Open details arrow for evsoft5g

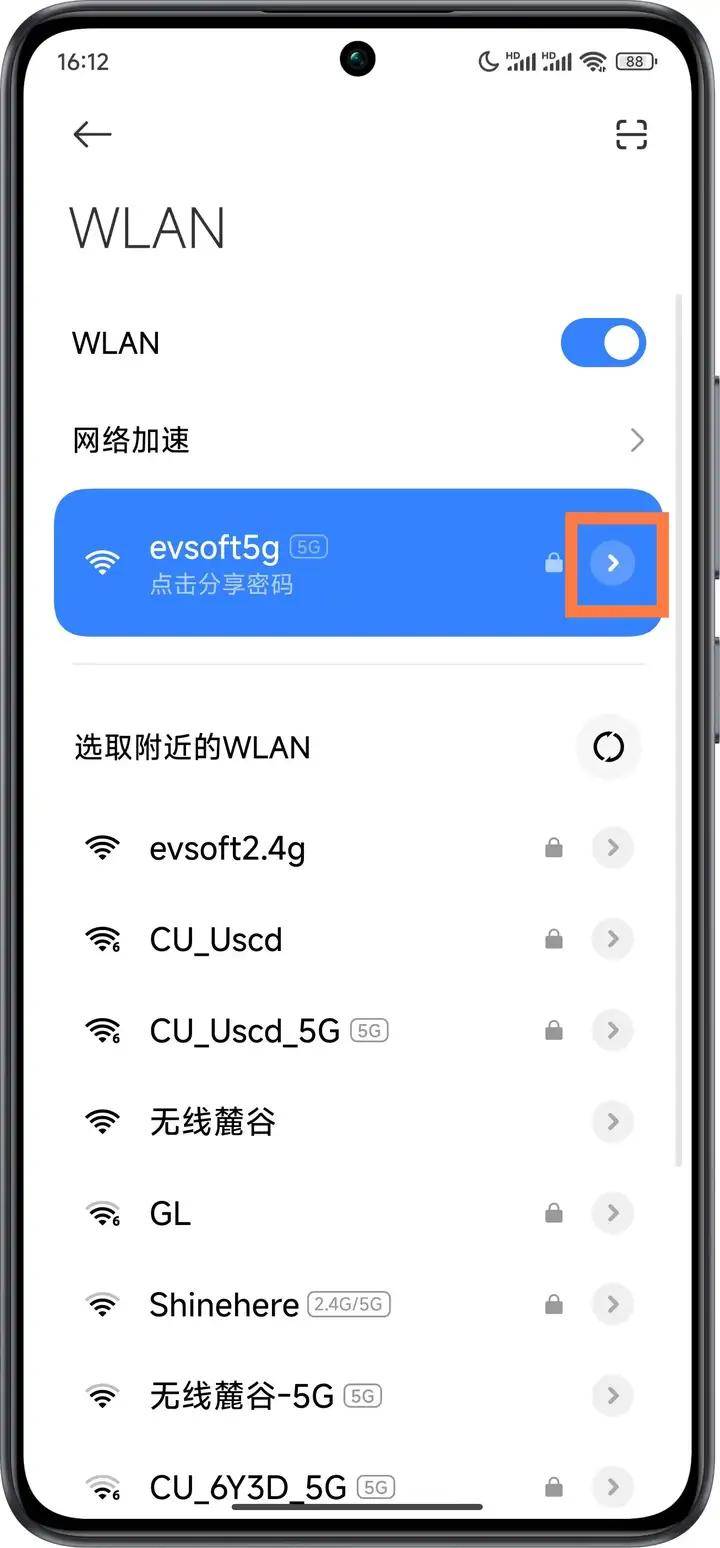point(613,563)
